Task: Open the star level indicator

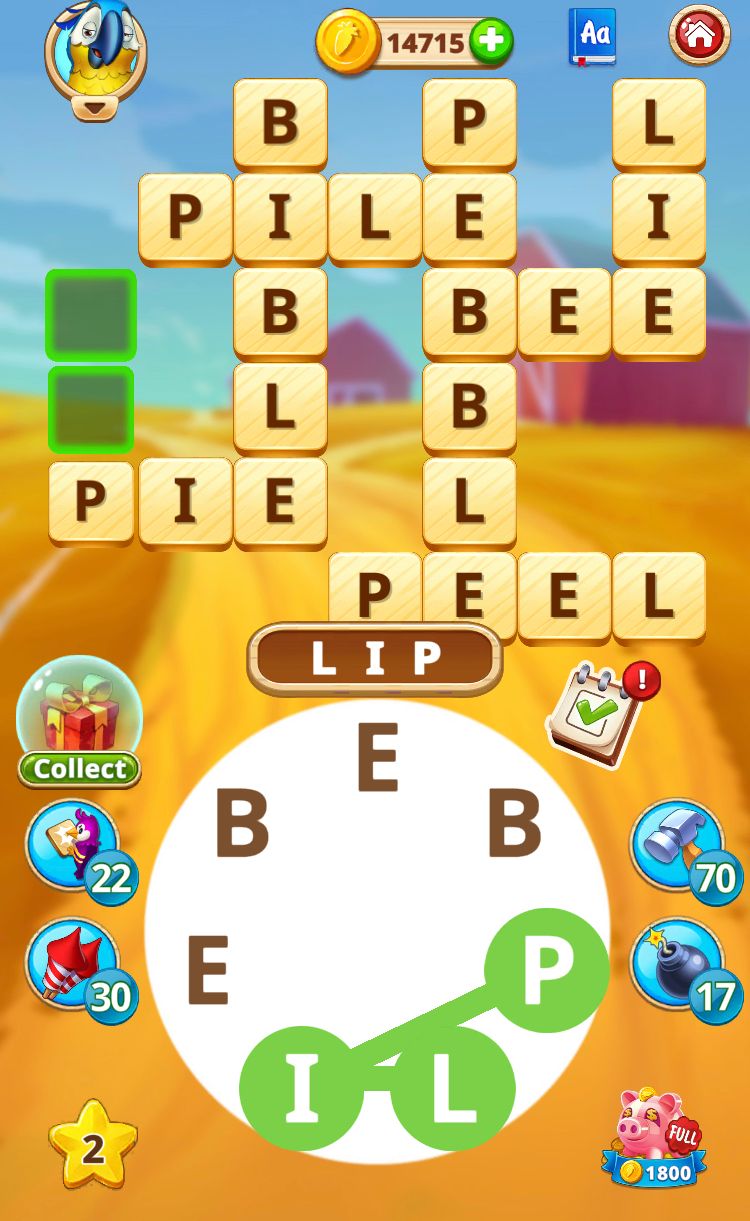Action: [92, 1146]
